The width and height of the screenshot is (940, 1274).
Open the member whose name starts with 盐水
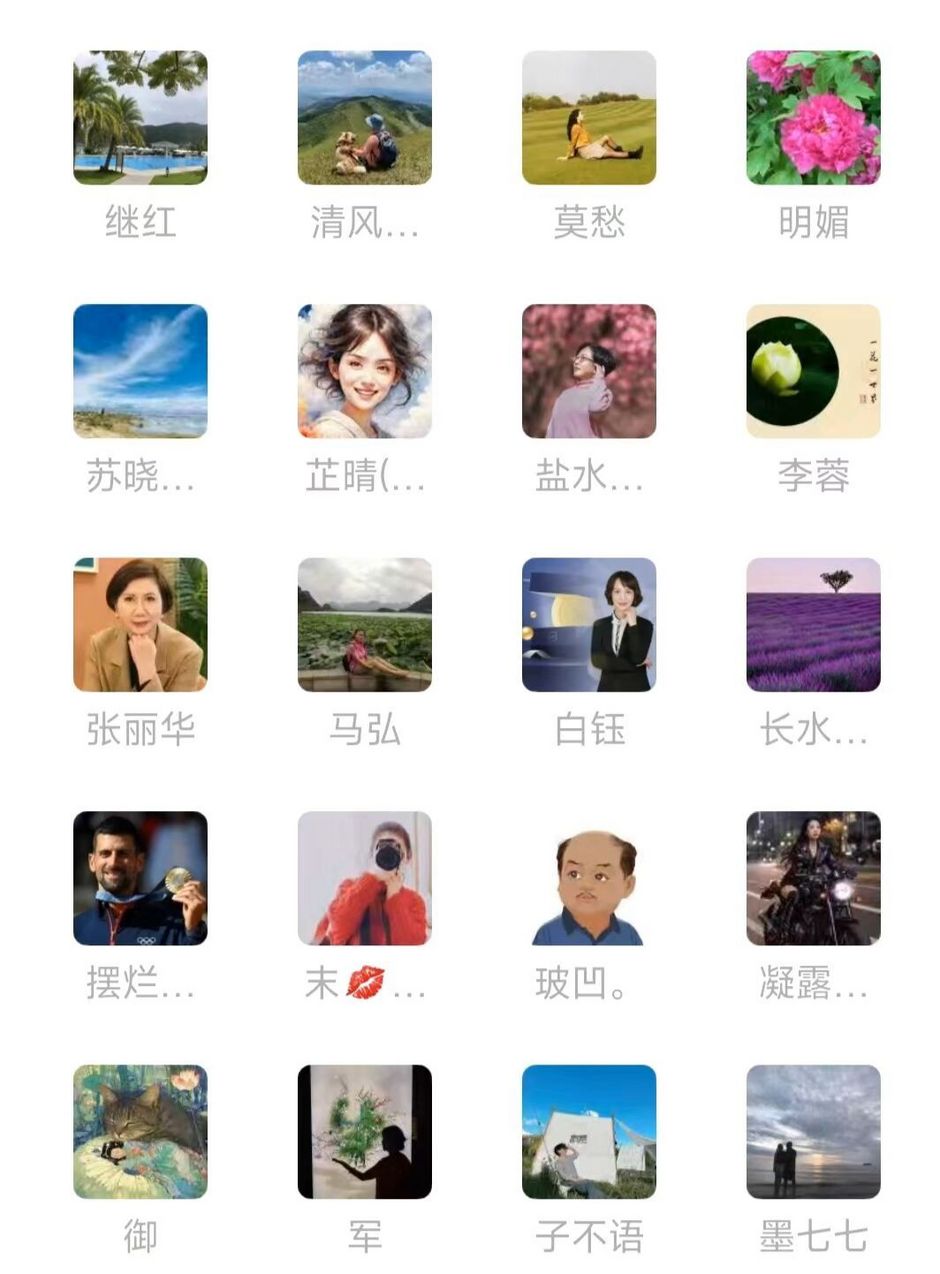click(589, 371)
